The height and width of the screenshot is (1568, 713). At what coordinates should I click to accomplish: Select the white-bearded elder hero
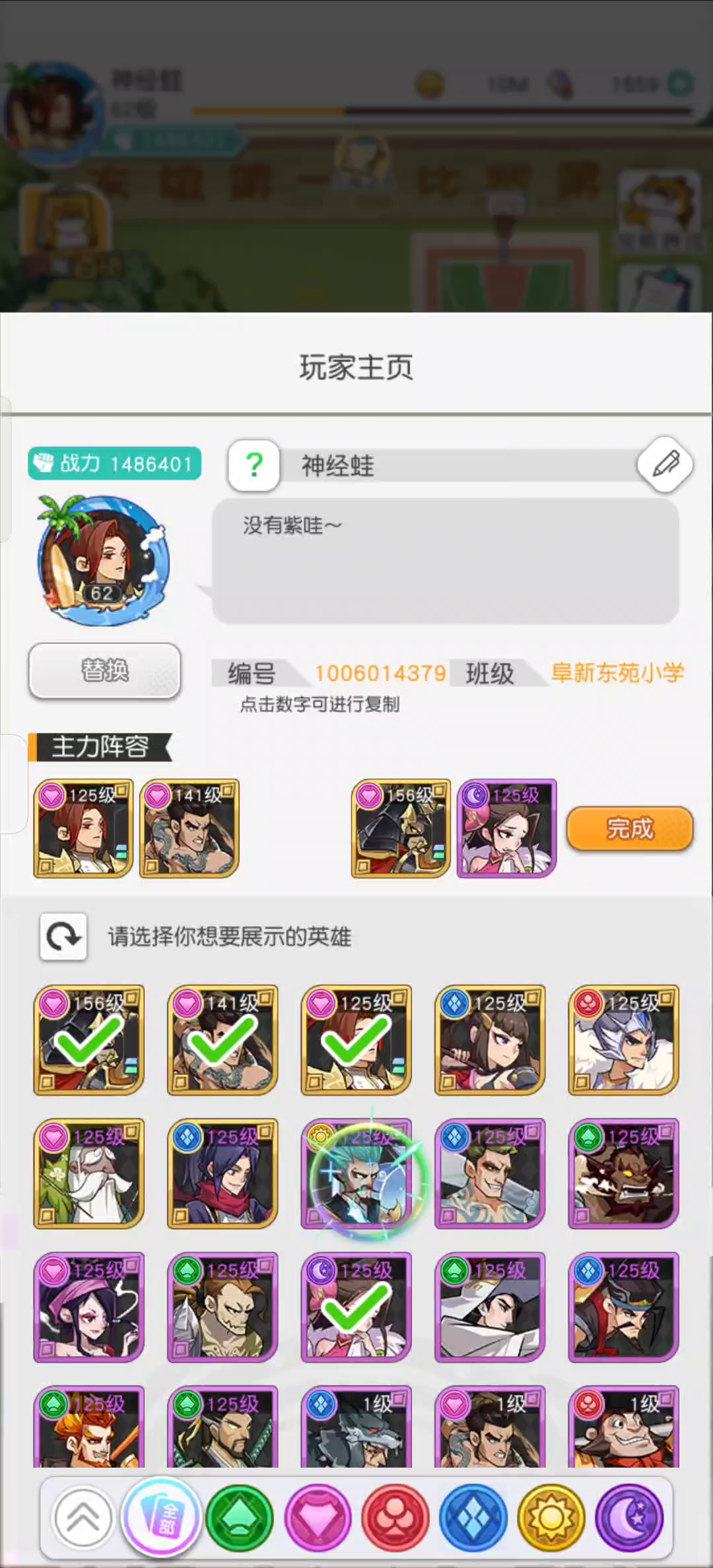coord(89,1173)
